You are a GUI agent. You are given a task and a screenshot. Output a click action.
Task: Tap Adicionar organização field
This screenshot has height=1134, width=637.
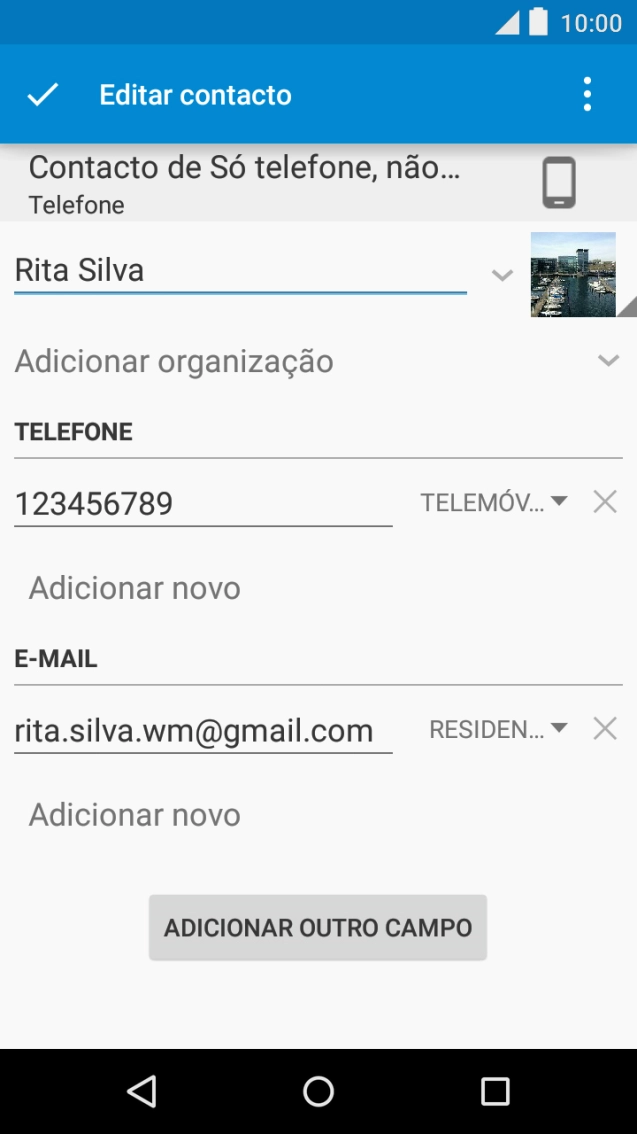(x=300, y=361)
